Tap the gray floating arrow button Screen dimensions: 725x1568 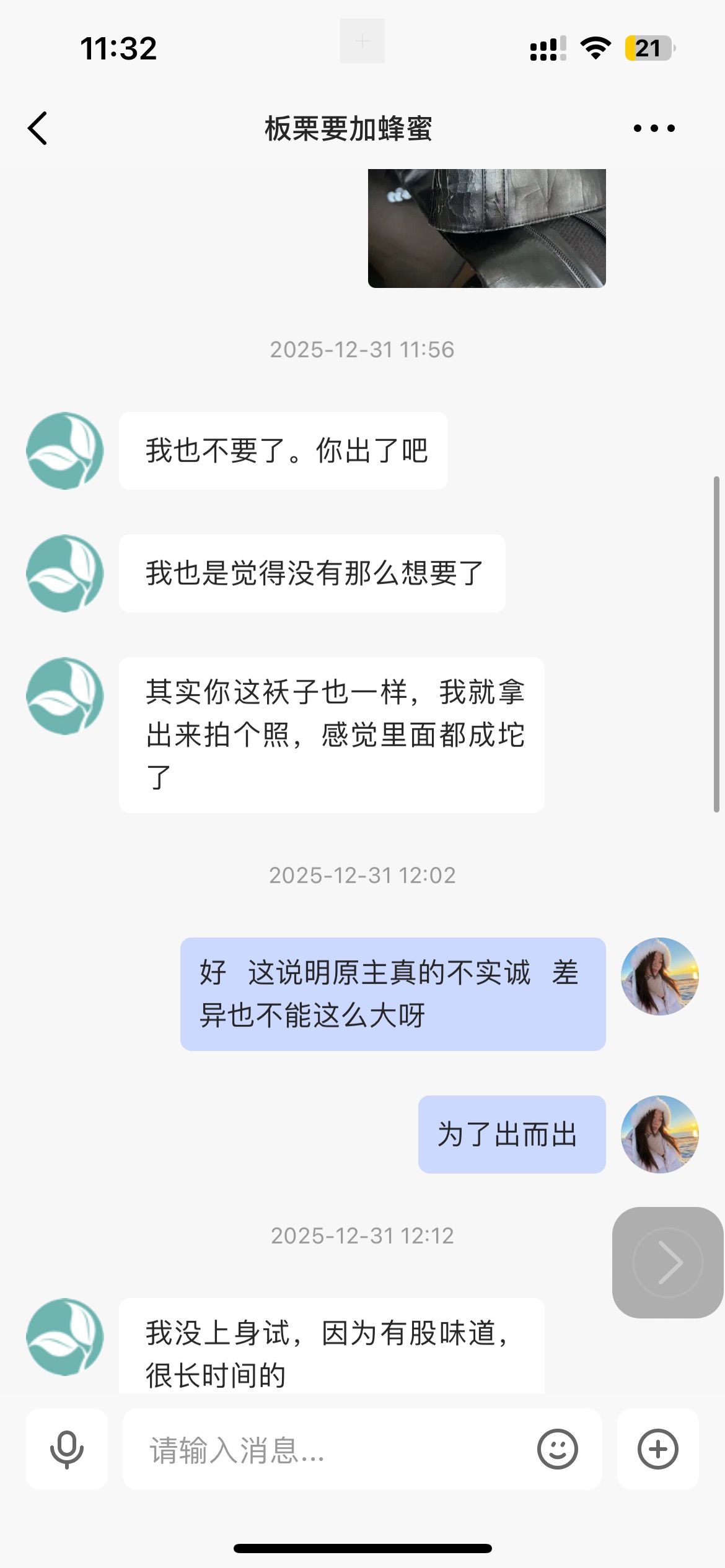667,1262
